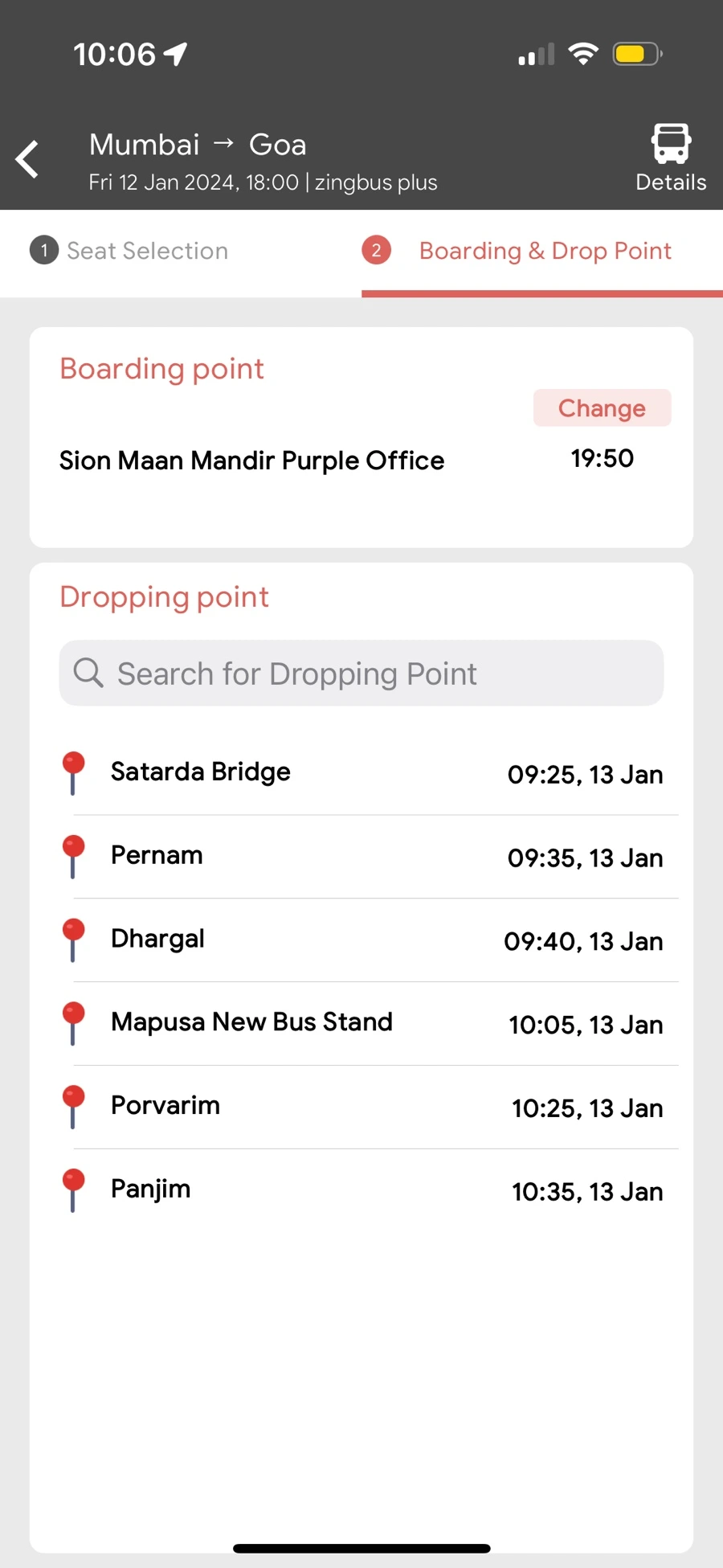Select the Boarding & Drop Point tab
The width and height of the screenshot is (723, 1568).
[544, 251]
